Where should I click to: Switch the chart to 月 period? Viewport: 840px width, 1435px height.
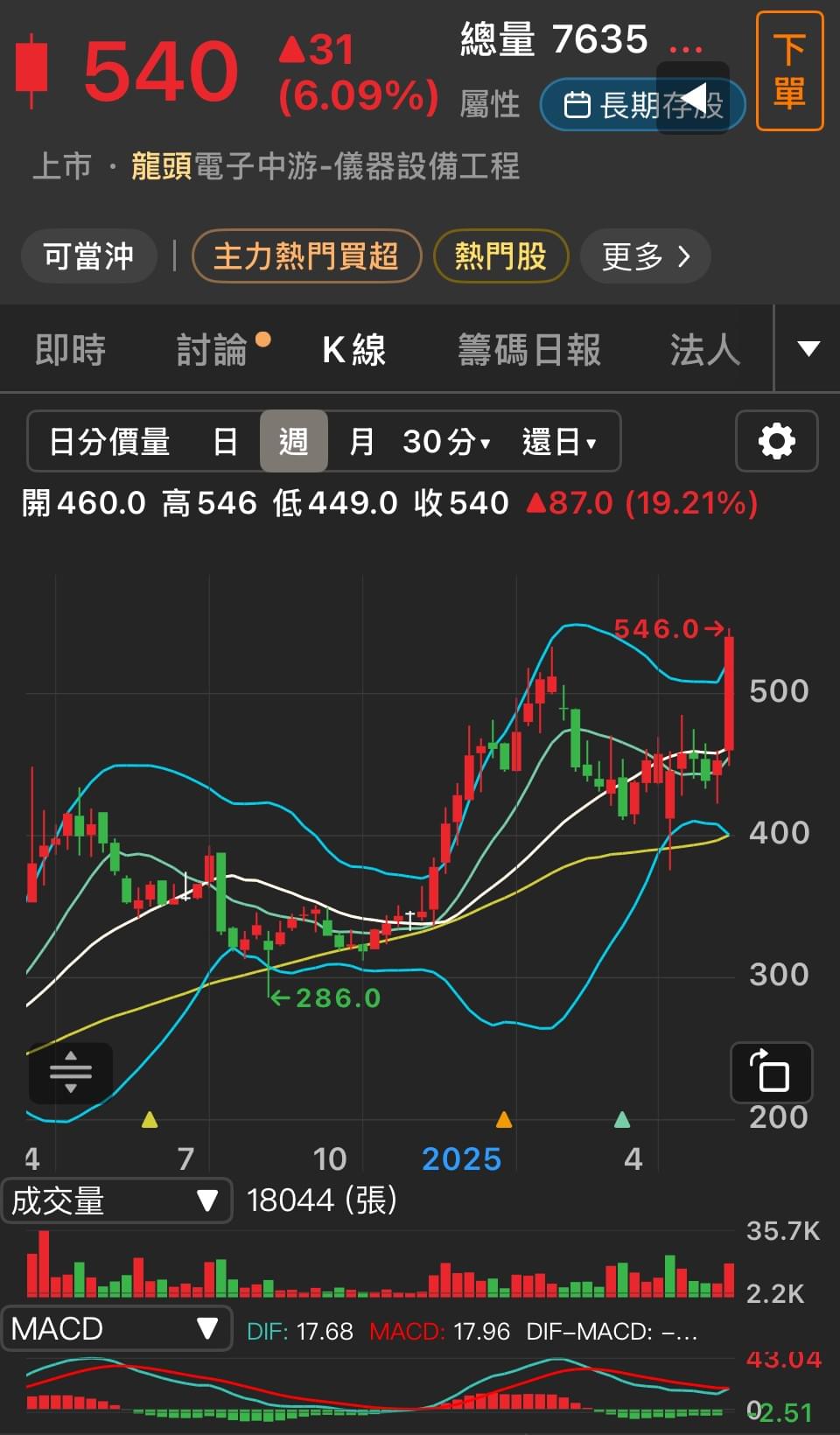(361, 442)
